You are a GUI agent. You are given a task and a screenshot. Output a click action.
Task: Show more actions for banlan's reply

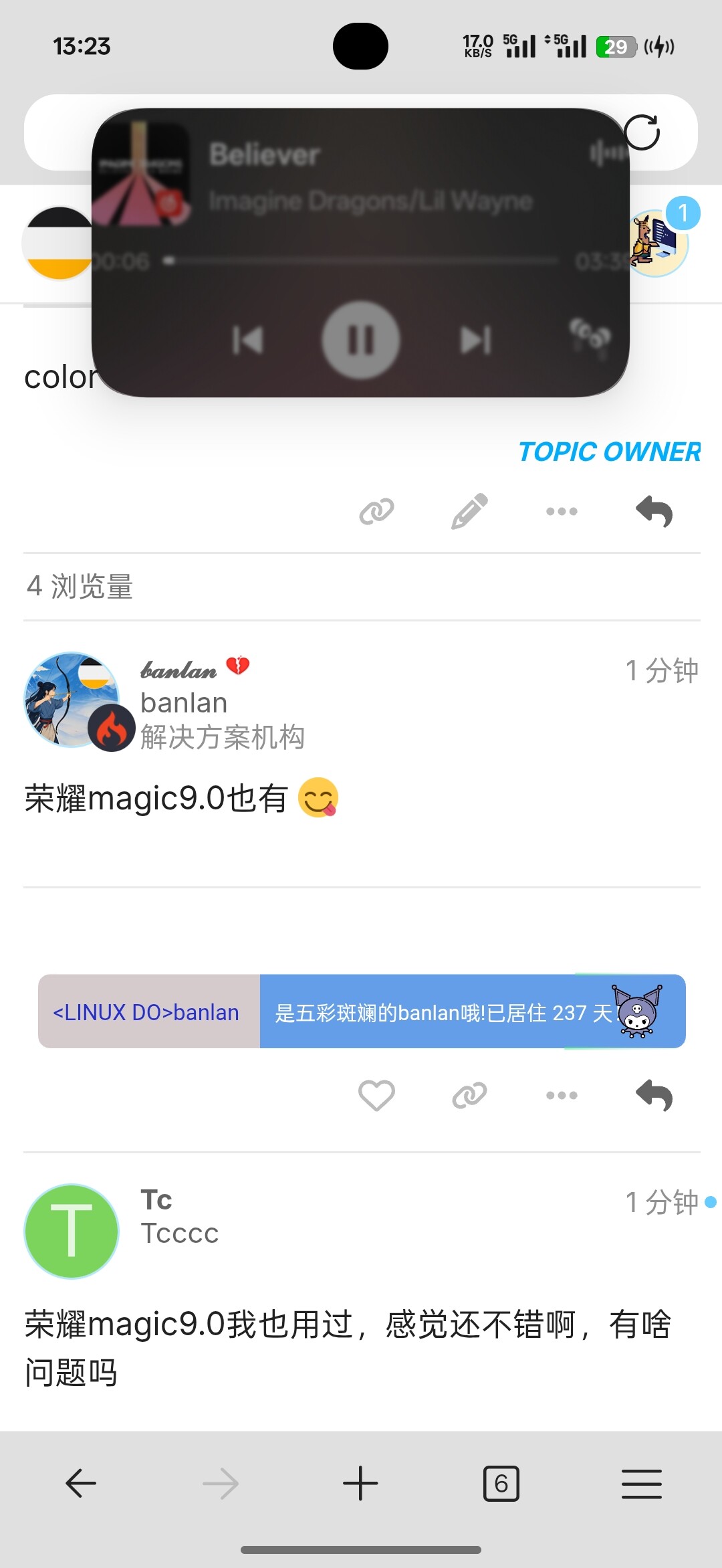(562, 1096)
